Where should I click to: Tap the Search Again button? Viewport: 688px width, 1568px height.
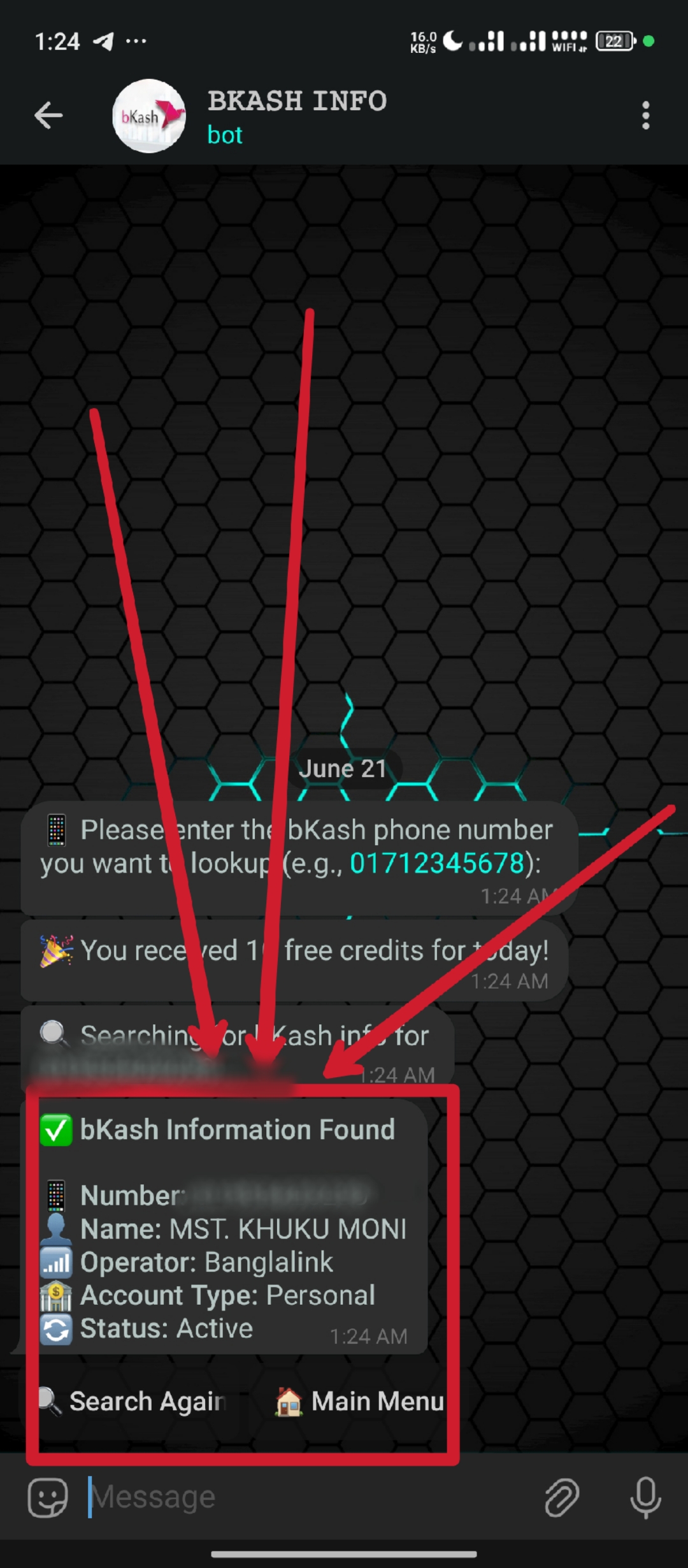click(x=134, y=1401)
